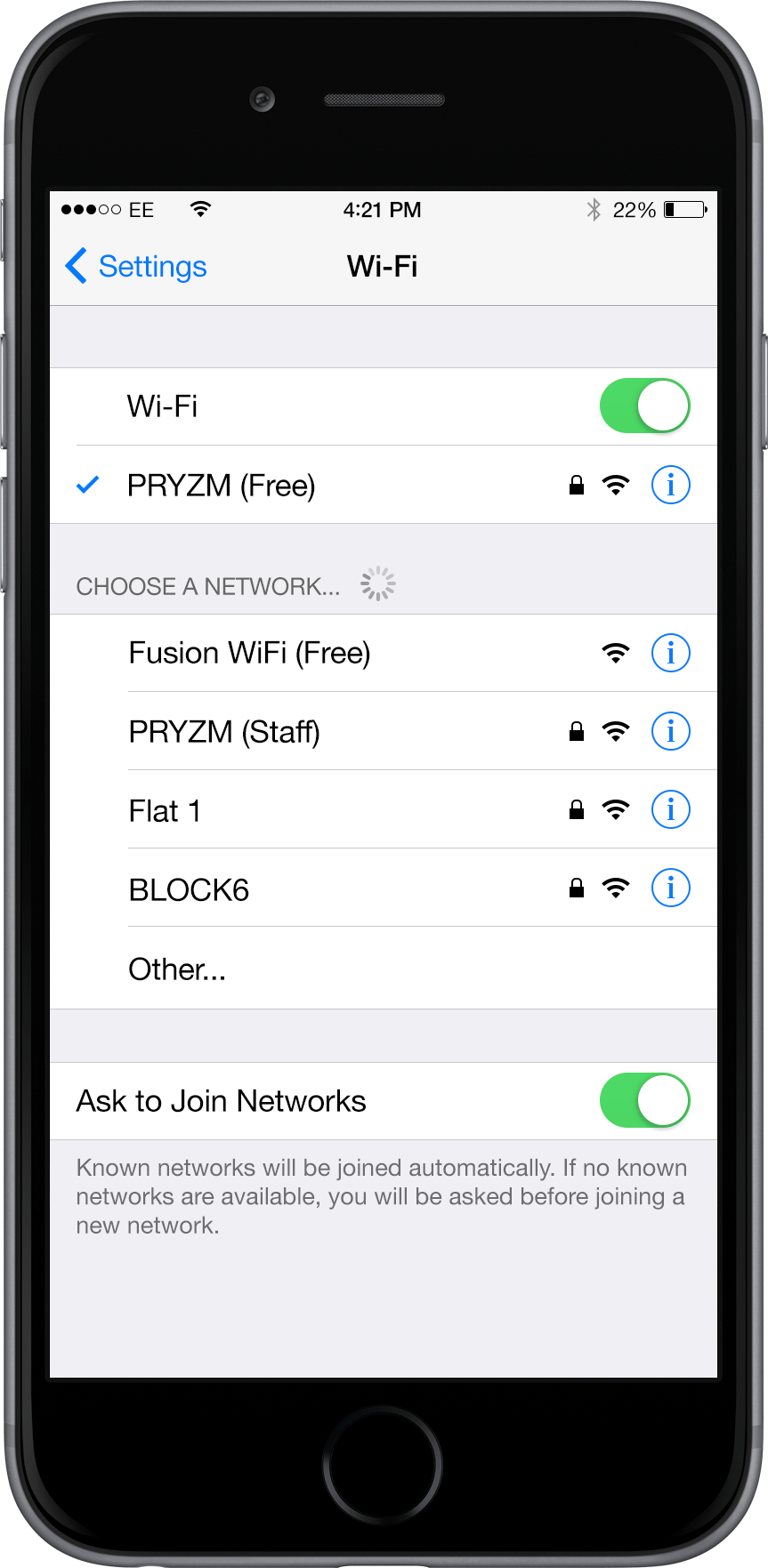Connect to PRYZM (Staff)
The height and width of the screenshot is (1568, 768).
[384, 731]
